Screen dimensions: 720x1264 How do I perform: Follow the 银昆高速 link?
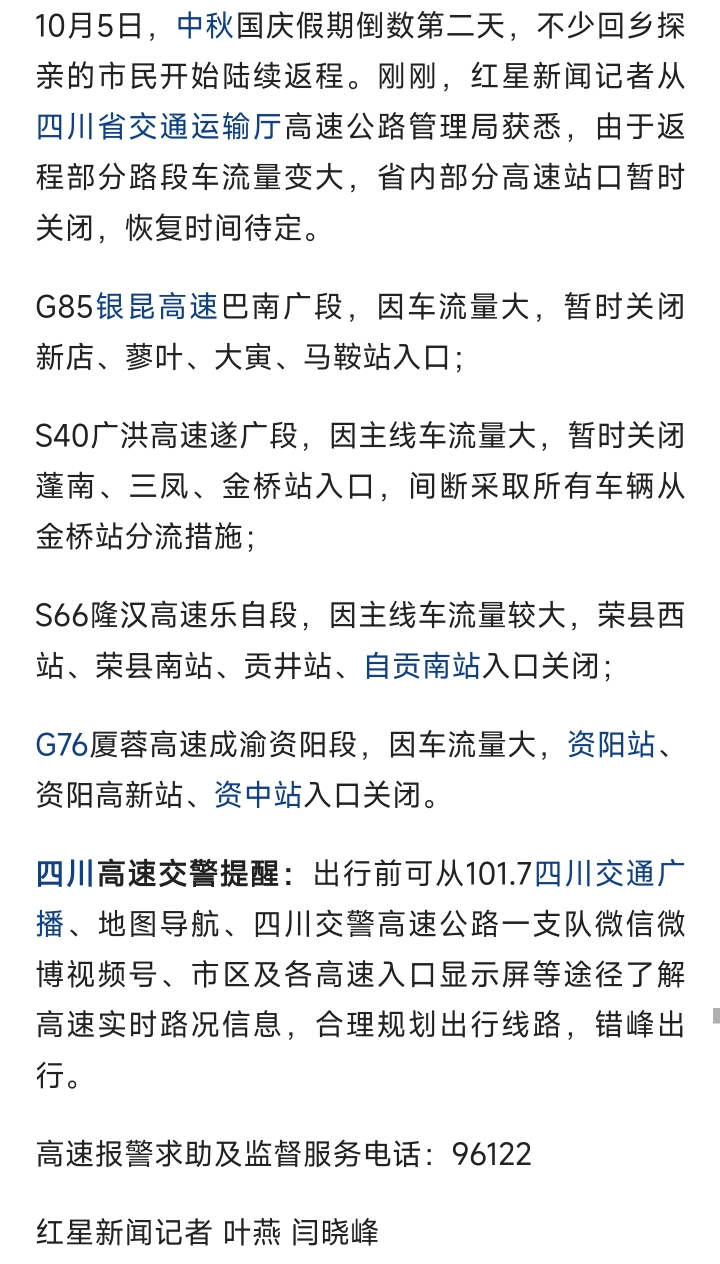(157, 306)
